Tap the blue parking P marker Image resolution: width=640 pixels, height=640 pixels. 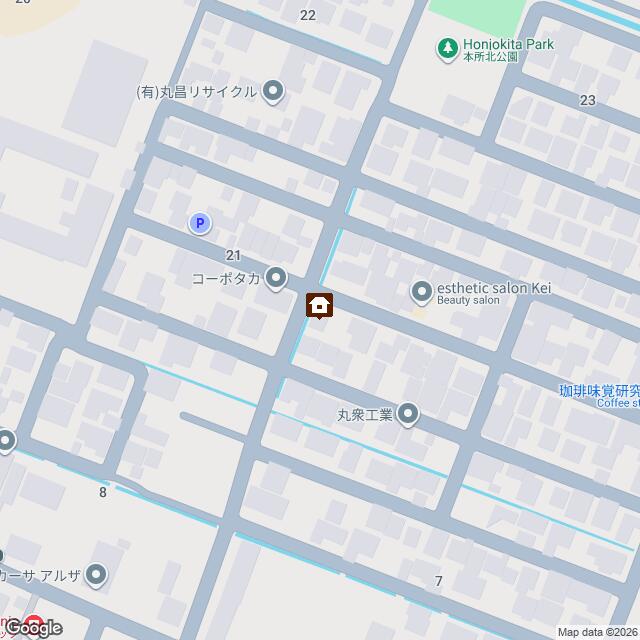(200, 225)
